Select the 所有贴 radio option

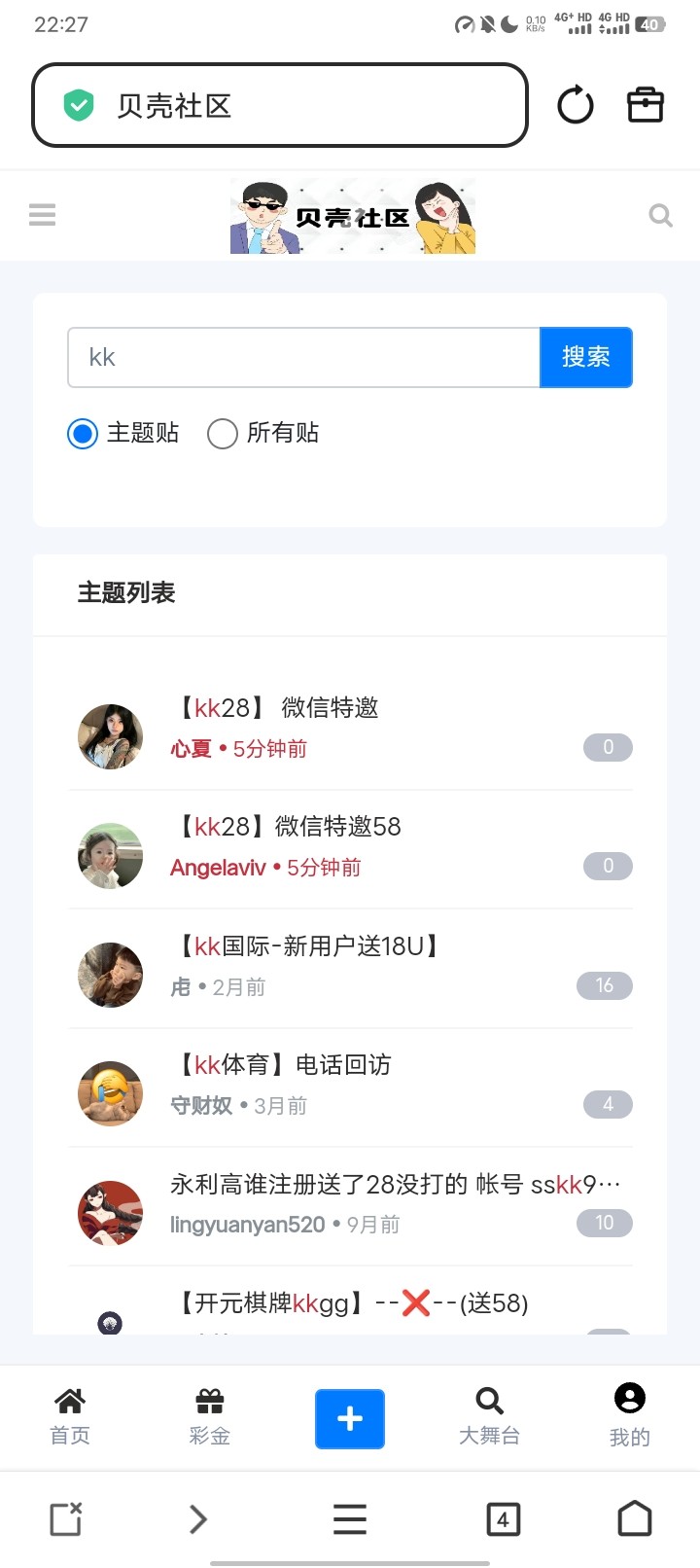[x=223, y=434]
